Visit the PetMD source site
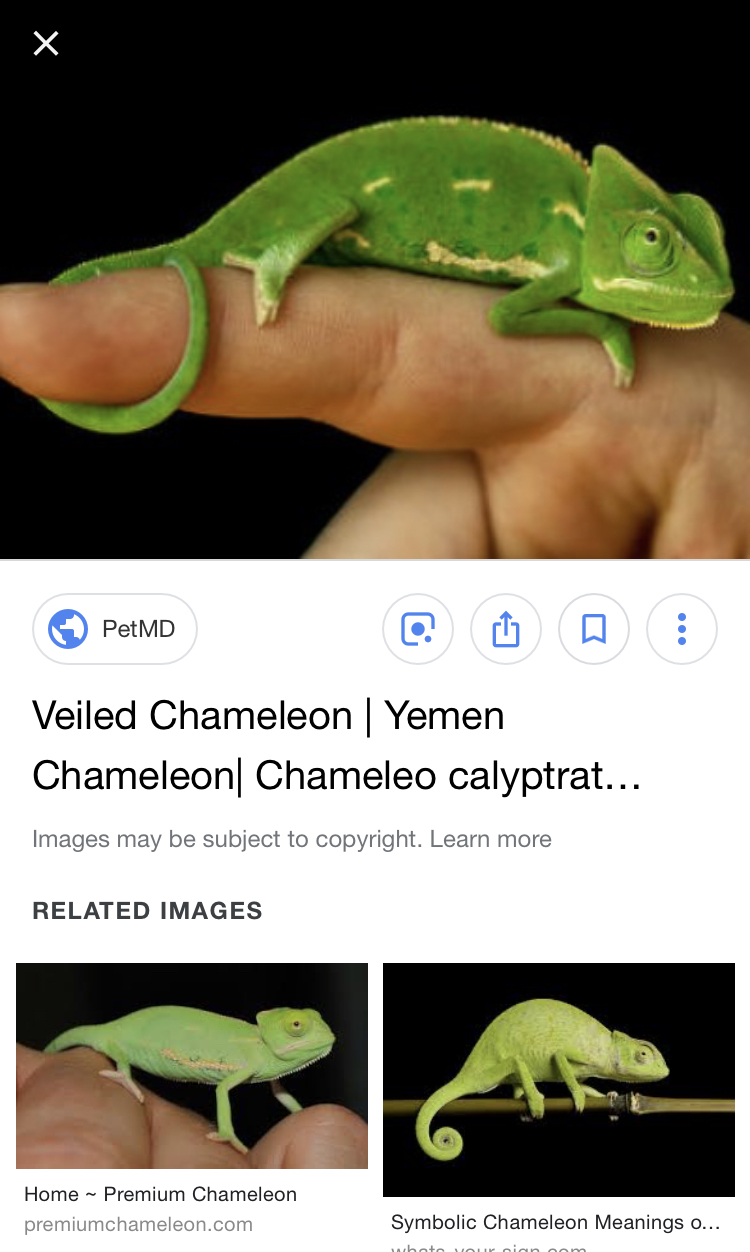Screen dimensions: 750x1252 point(115,629)
